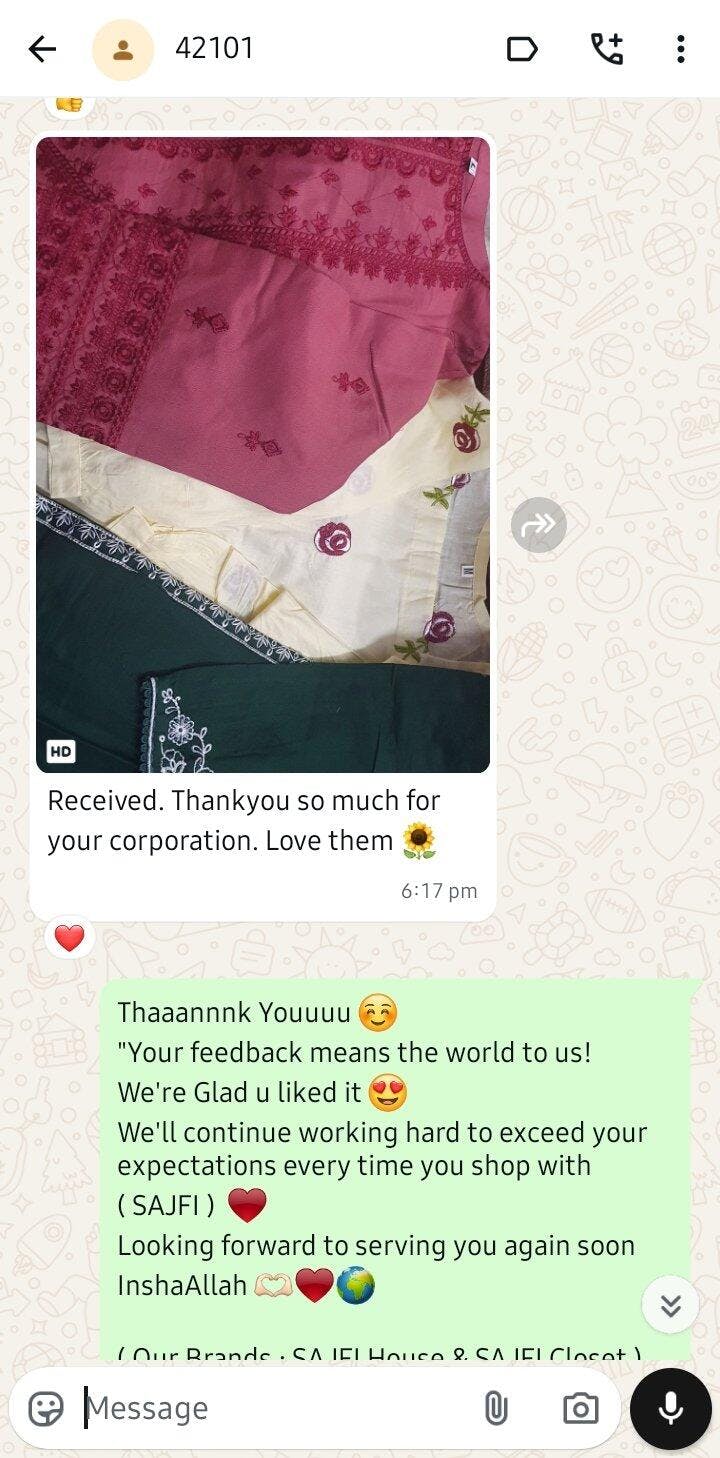Screen dimensions: 720x1458
Task: Open the emoji and sticker picker
Action: point(46,1408)
